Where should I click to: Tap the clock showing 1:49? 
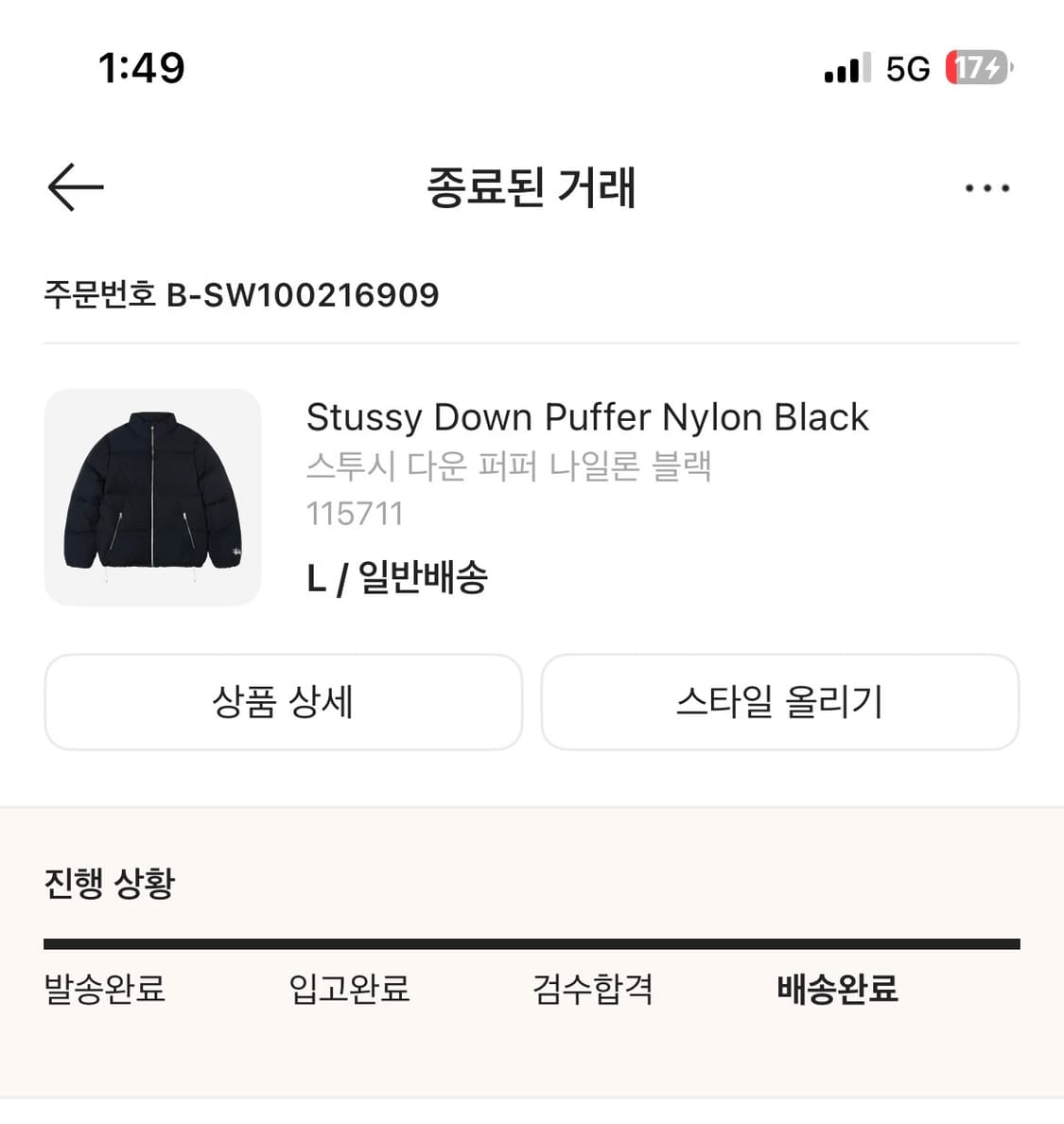[142, 66]
